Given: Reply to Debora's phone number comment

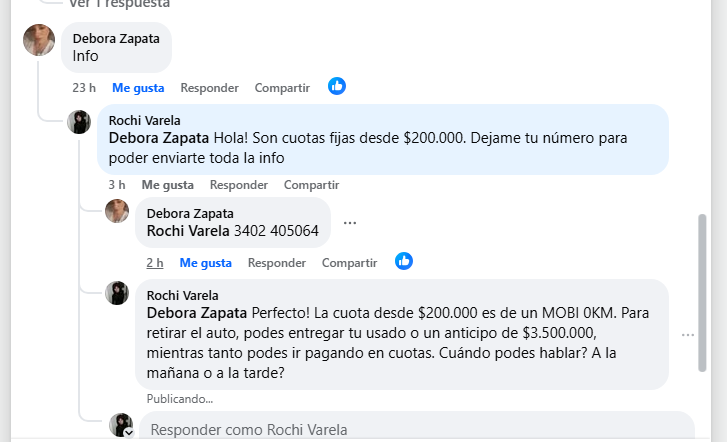Looking at the screenshot, I should (276, 263).
